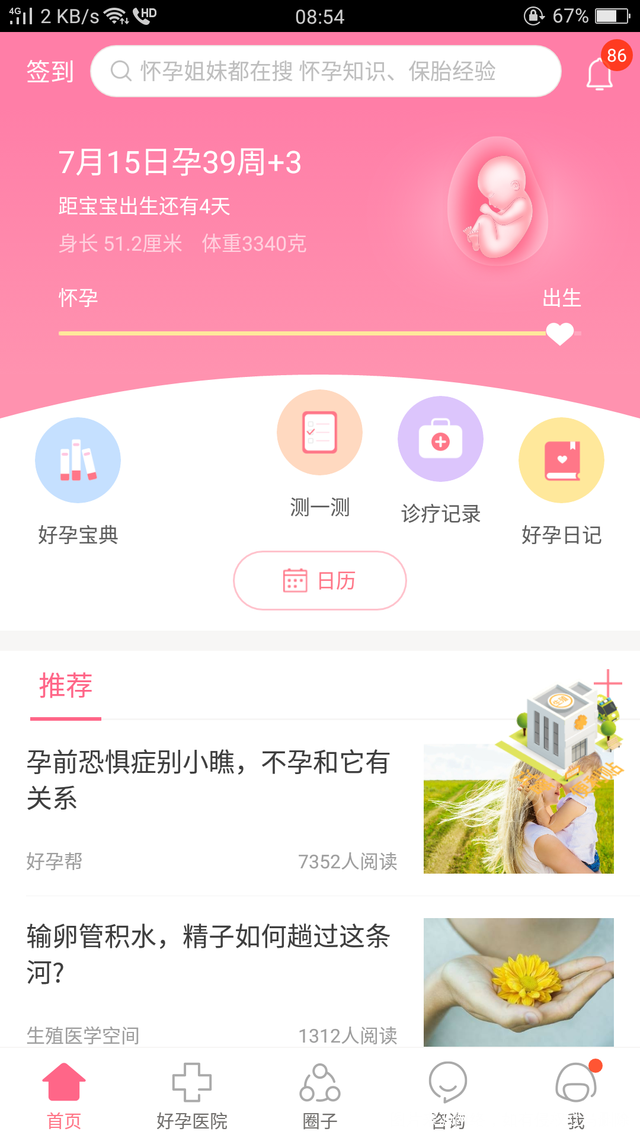Open the pregnancy knowledge search box

pyautogui.click(x=325, y=72)
